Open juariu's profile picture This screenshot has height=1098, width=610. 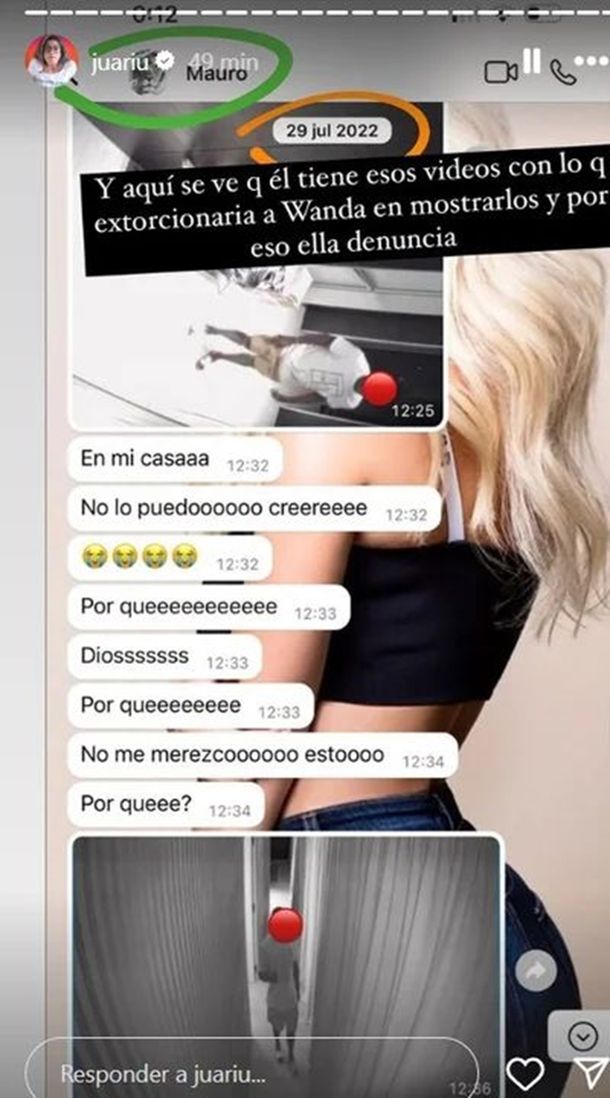coord(51,60)
